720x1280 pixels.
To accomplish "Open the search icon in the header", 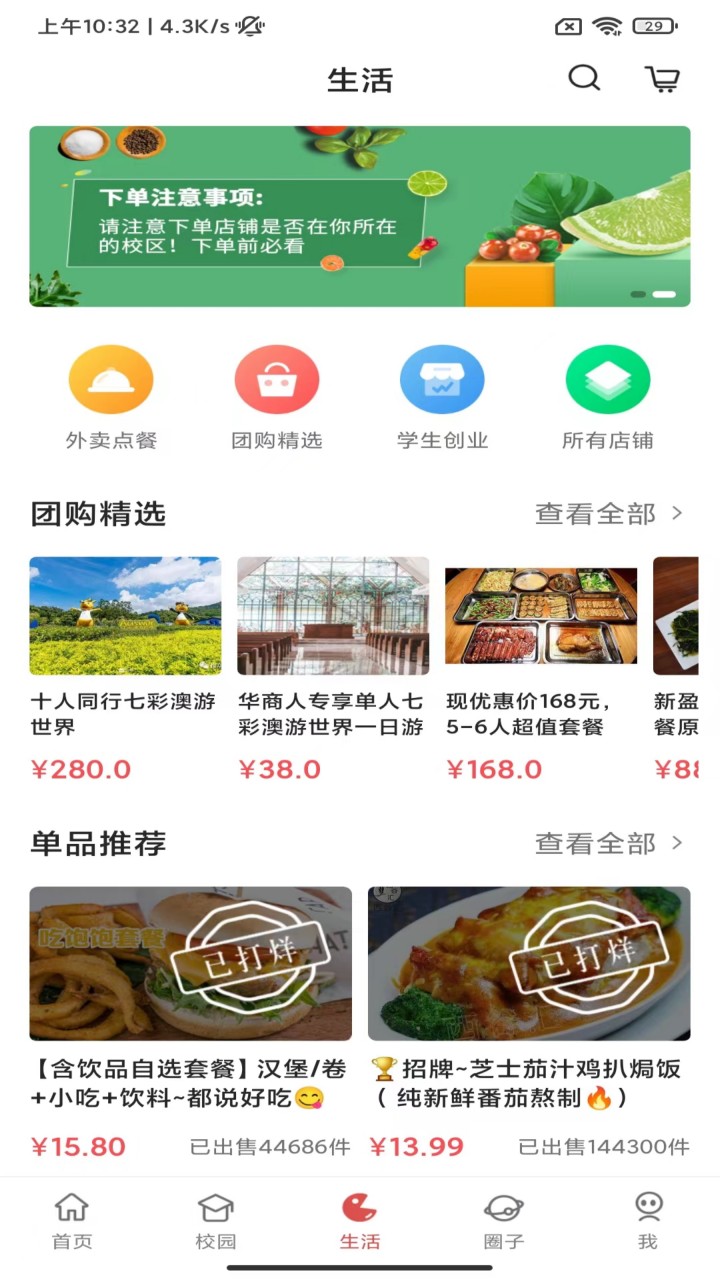I will [584, 78].
